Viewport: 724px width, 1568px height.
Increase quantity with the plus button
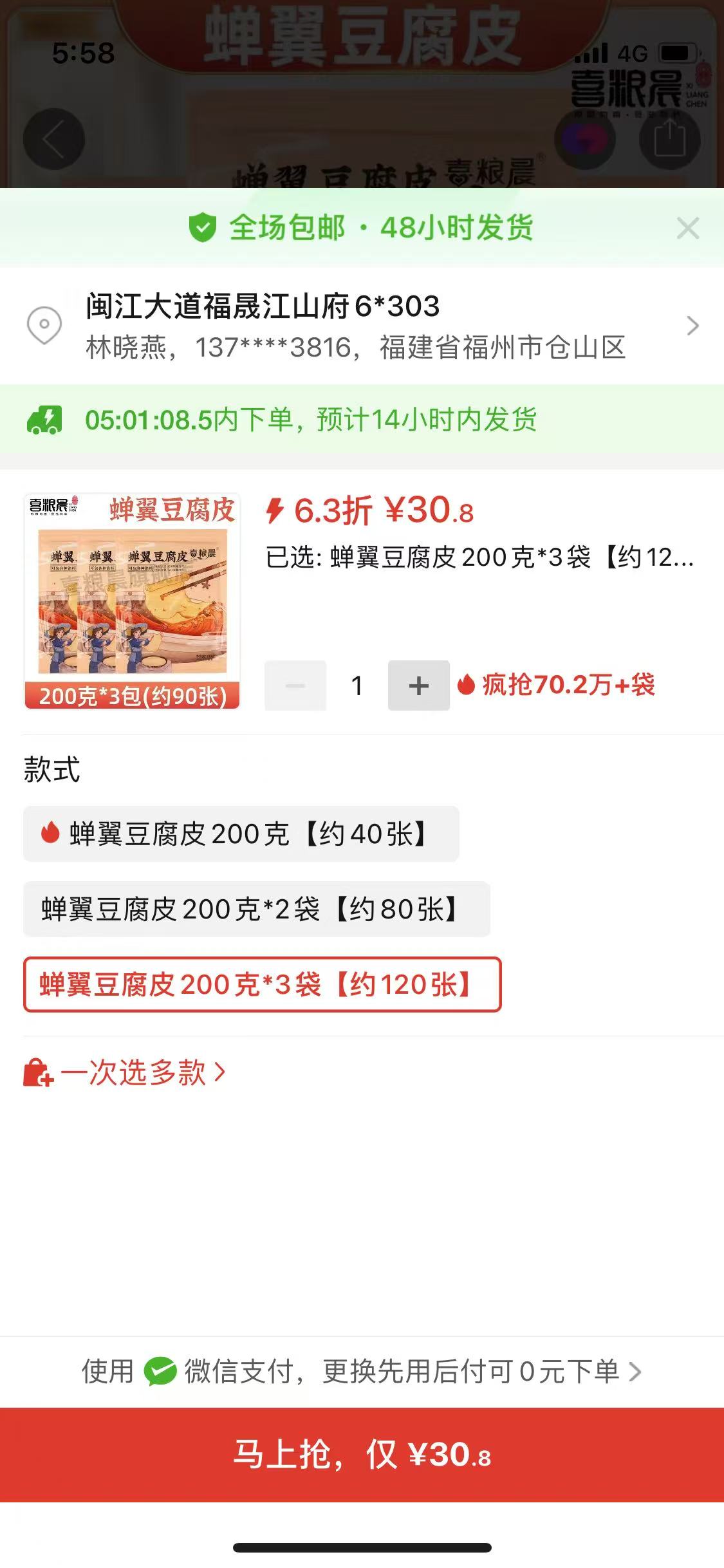point(418,686)
